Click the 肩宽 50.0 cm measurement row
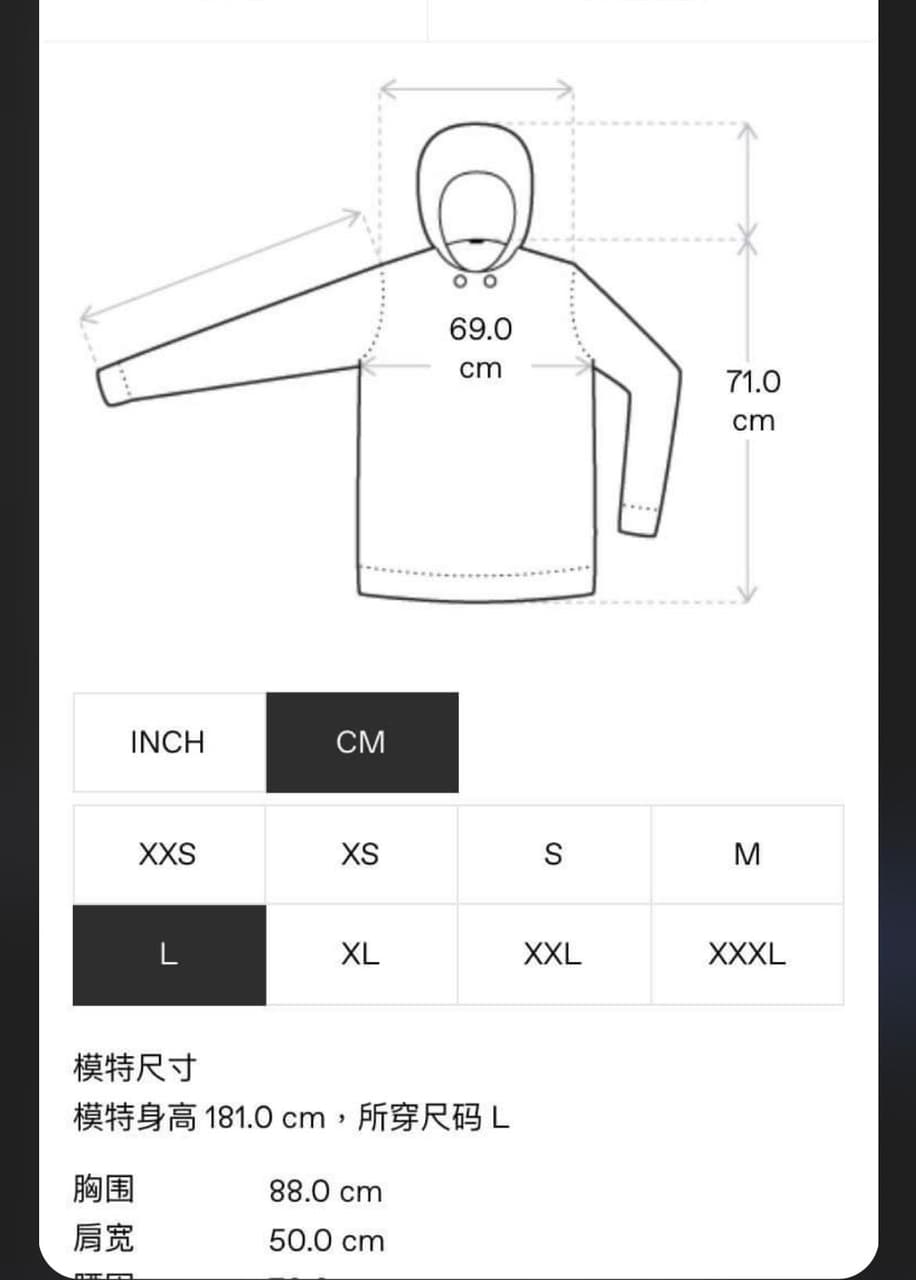The width and height of the screenshot is (916, 1280). tap(225, 1240)
